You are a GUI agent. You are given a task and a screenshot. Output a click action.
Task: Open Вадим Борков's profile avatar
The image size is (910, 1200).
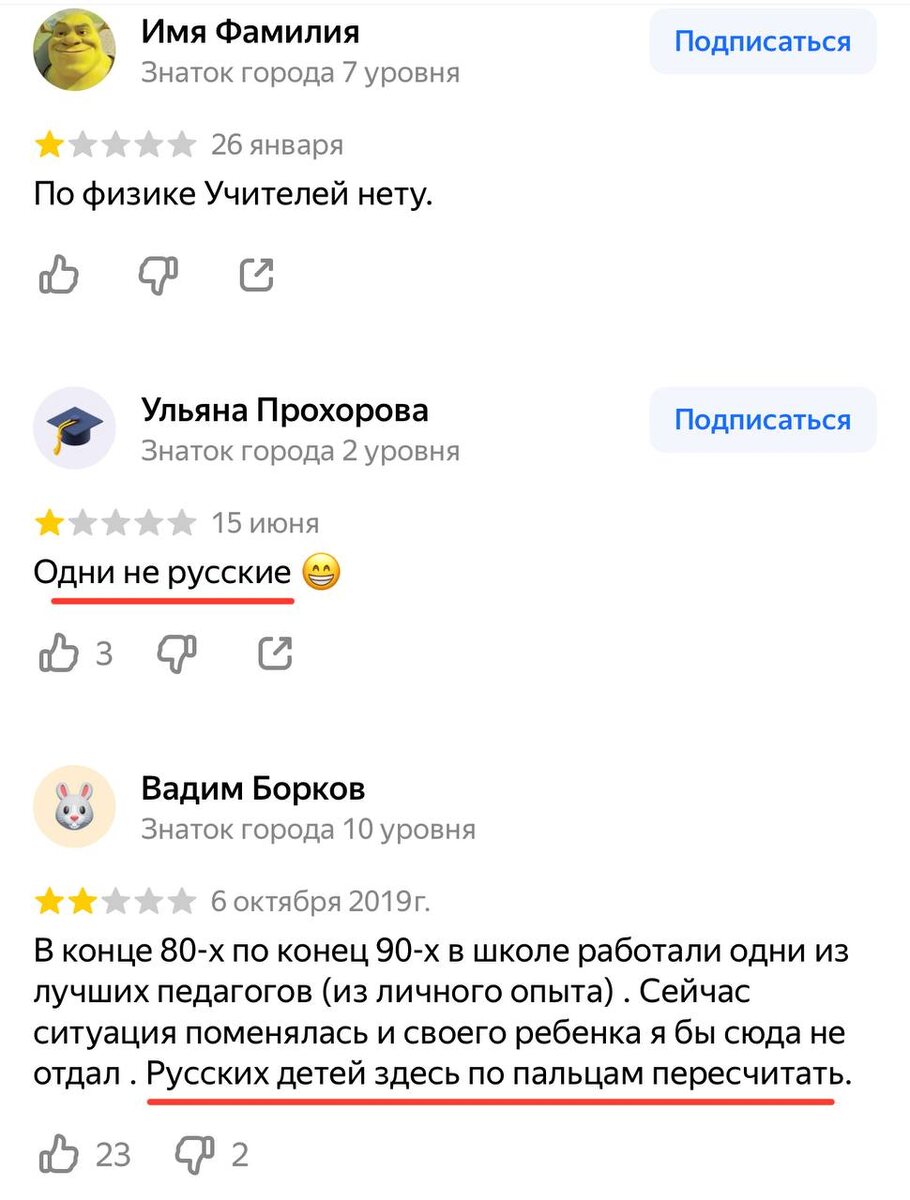[x=75, y=807]
